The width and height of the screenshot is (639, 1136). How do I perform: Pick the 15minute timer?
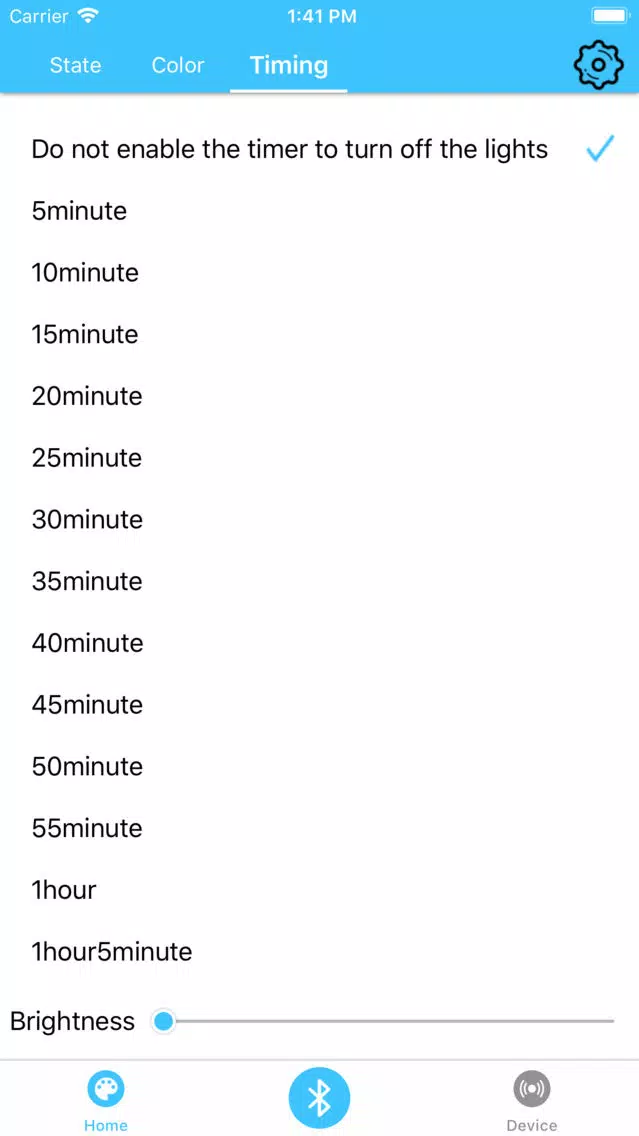click(x=85, y=335)
